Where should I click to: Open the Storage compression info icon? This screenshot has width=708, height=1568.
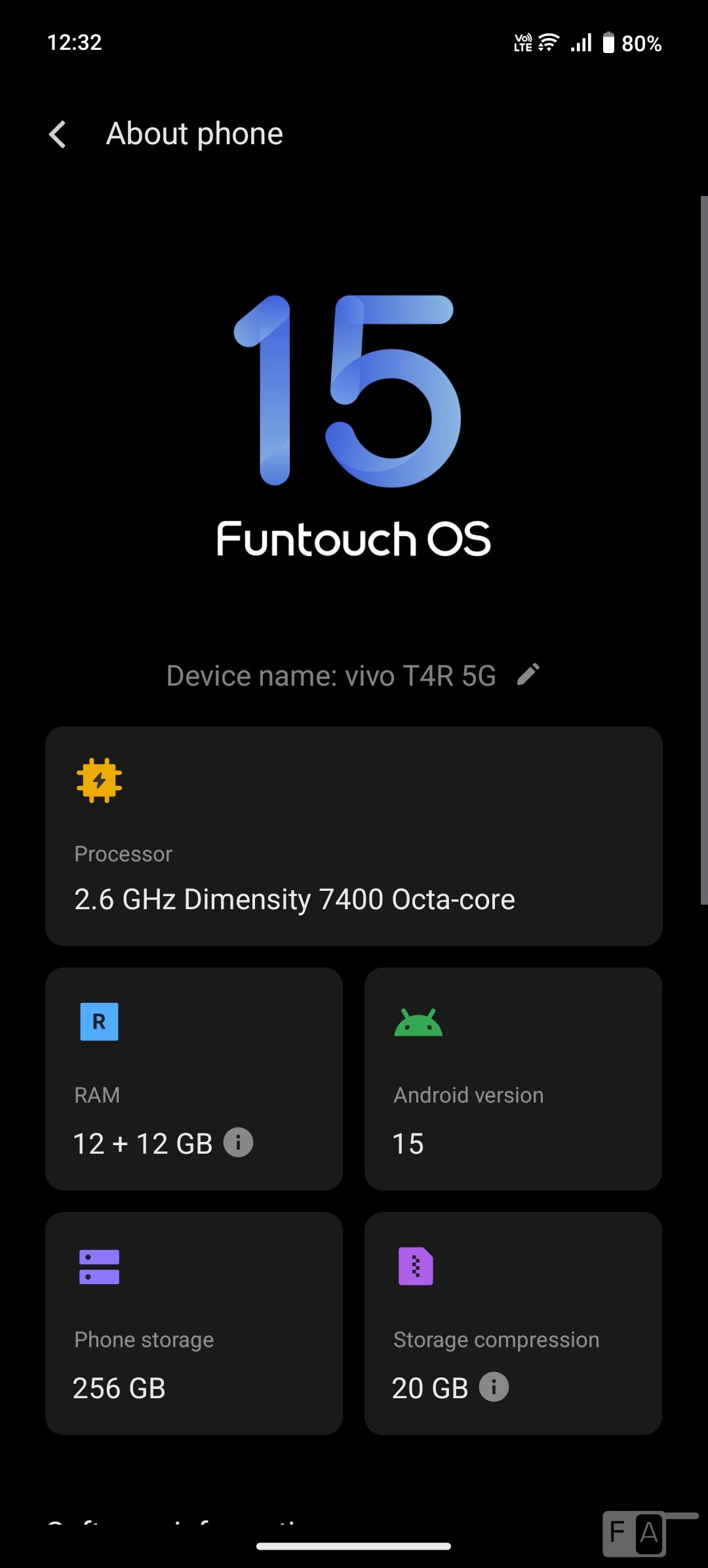coord(494,1386)
